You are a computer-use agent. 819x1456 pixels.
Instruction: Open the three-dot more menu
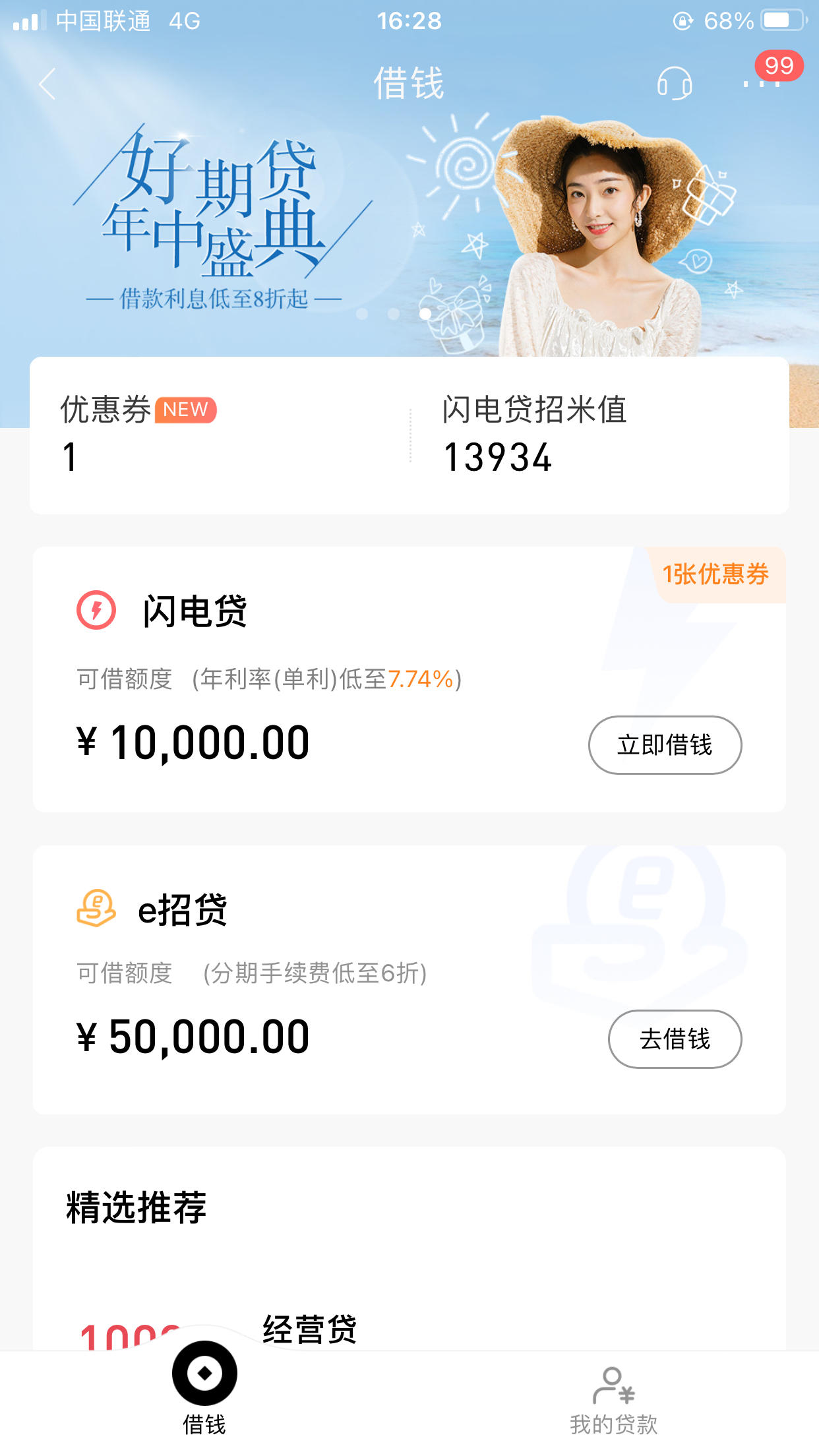762,84
